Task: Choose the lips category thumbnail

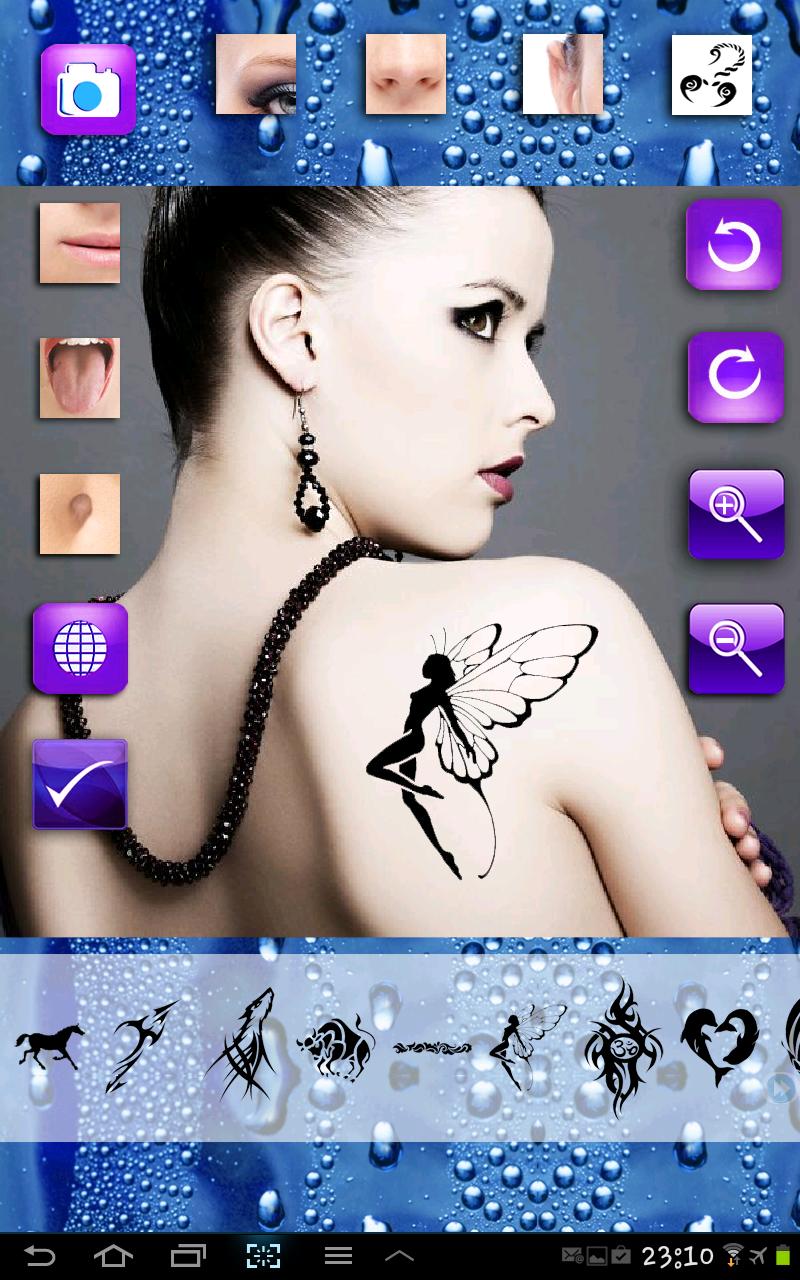Action: point(80,243)
